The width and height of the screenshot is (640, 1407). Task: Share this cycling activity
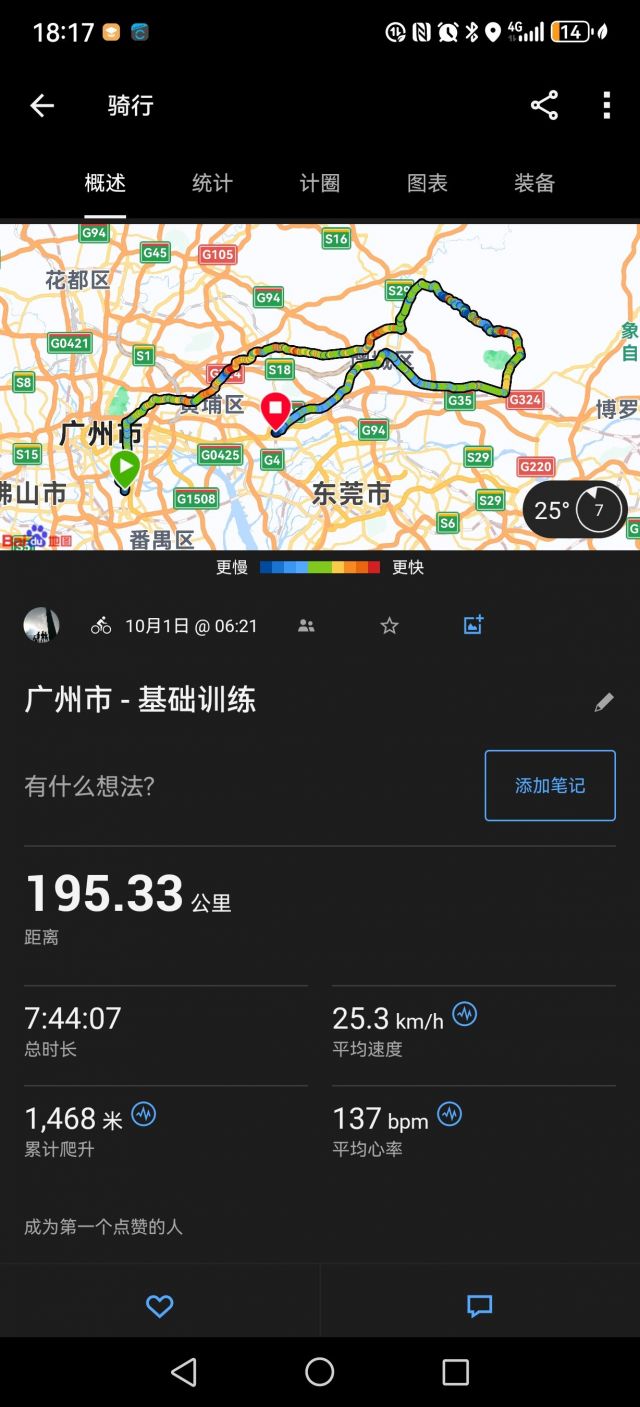tap(544, 106)
